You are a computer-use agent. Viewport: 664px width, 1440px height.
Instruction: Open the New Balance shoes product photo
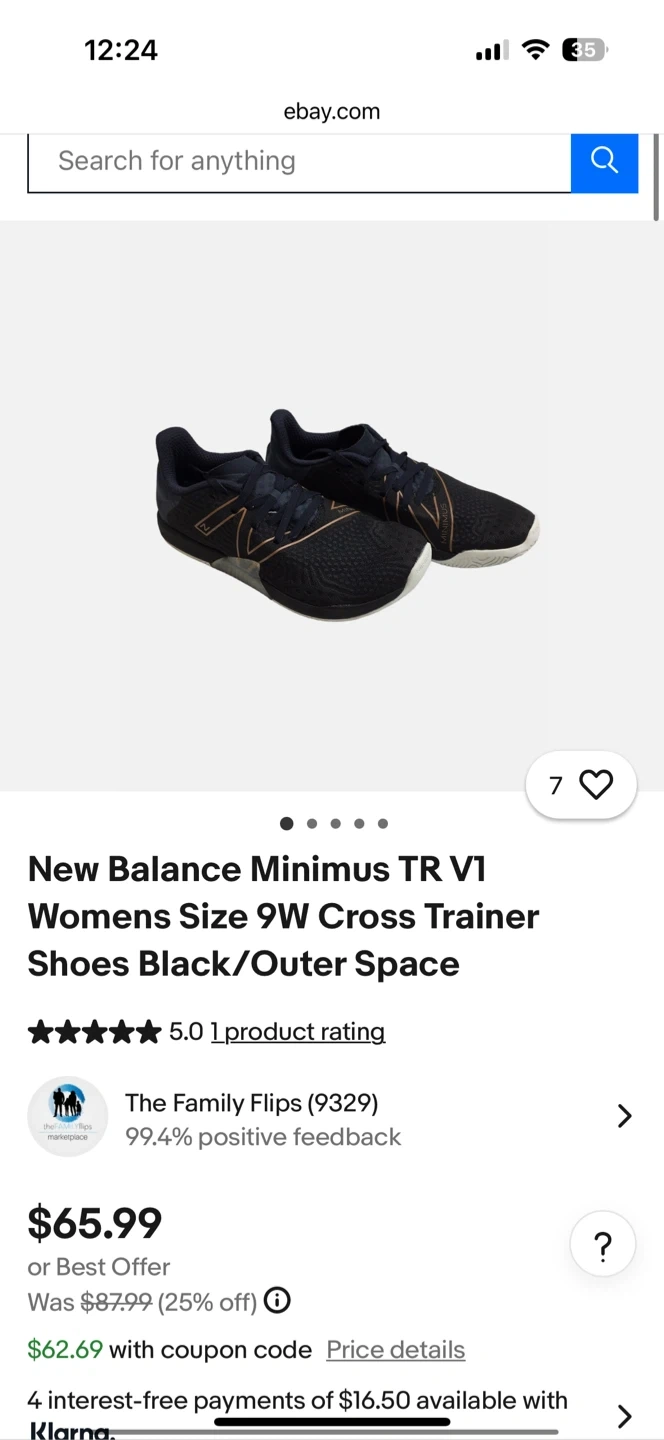(345, 515)
